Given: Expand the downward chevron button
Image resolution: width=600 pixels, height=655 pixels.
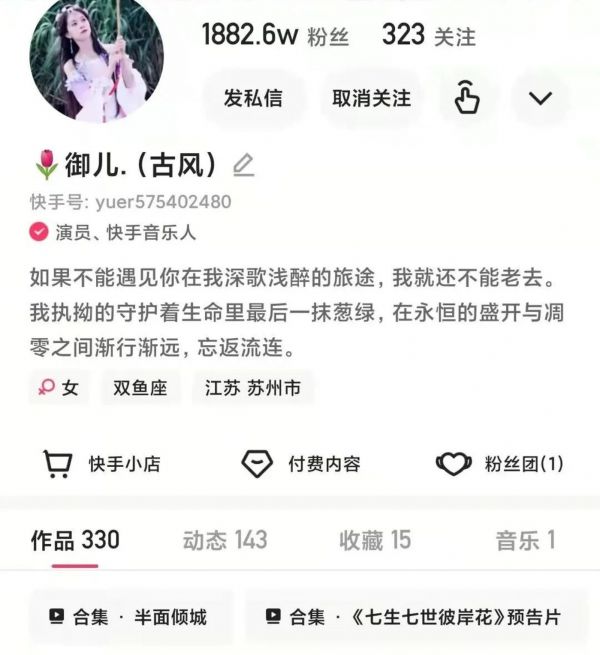Looking at the screenshot, I should (x=541, y=98).
